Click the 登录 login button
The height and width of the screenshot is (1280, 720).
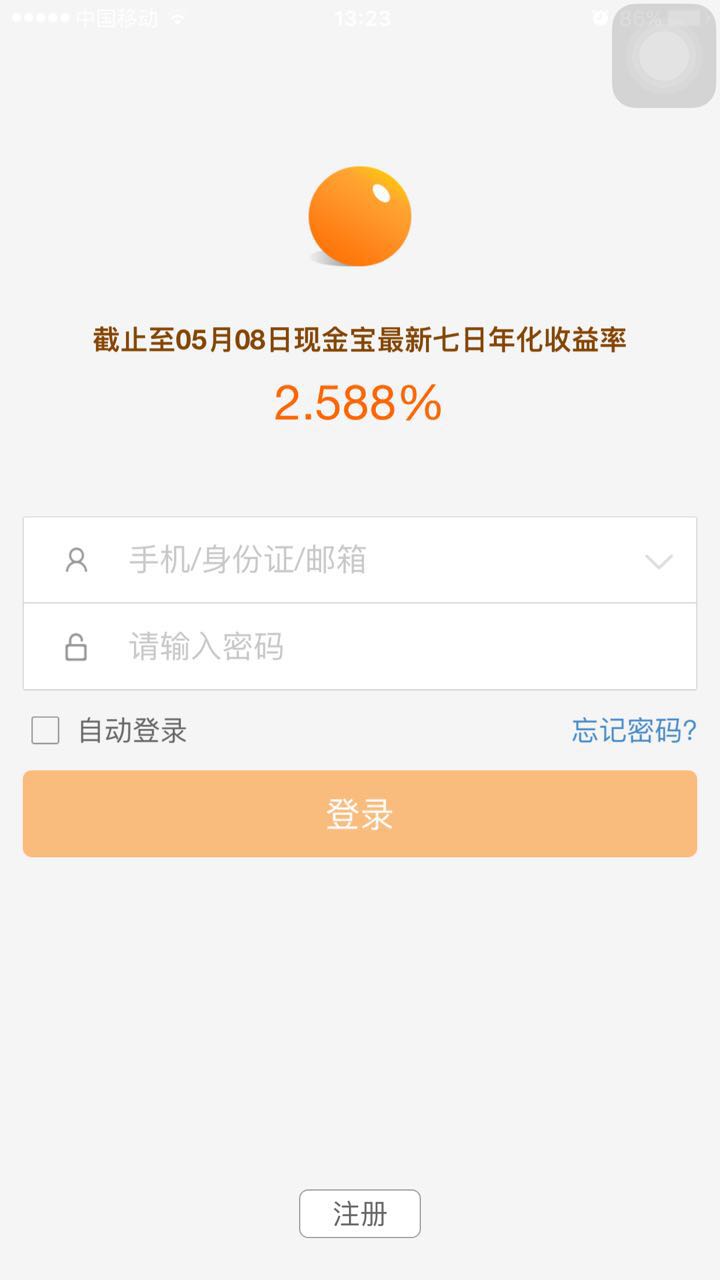coord(359,813)
